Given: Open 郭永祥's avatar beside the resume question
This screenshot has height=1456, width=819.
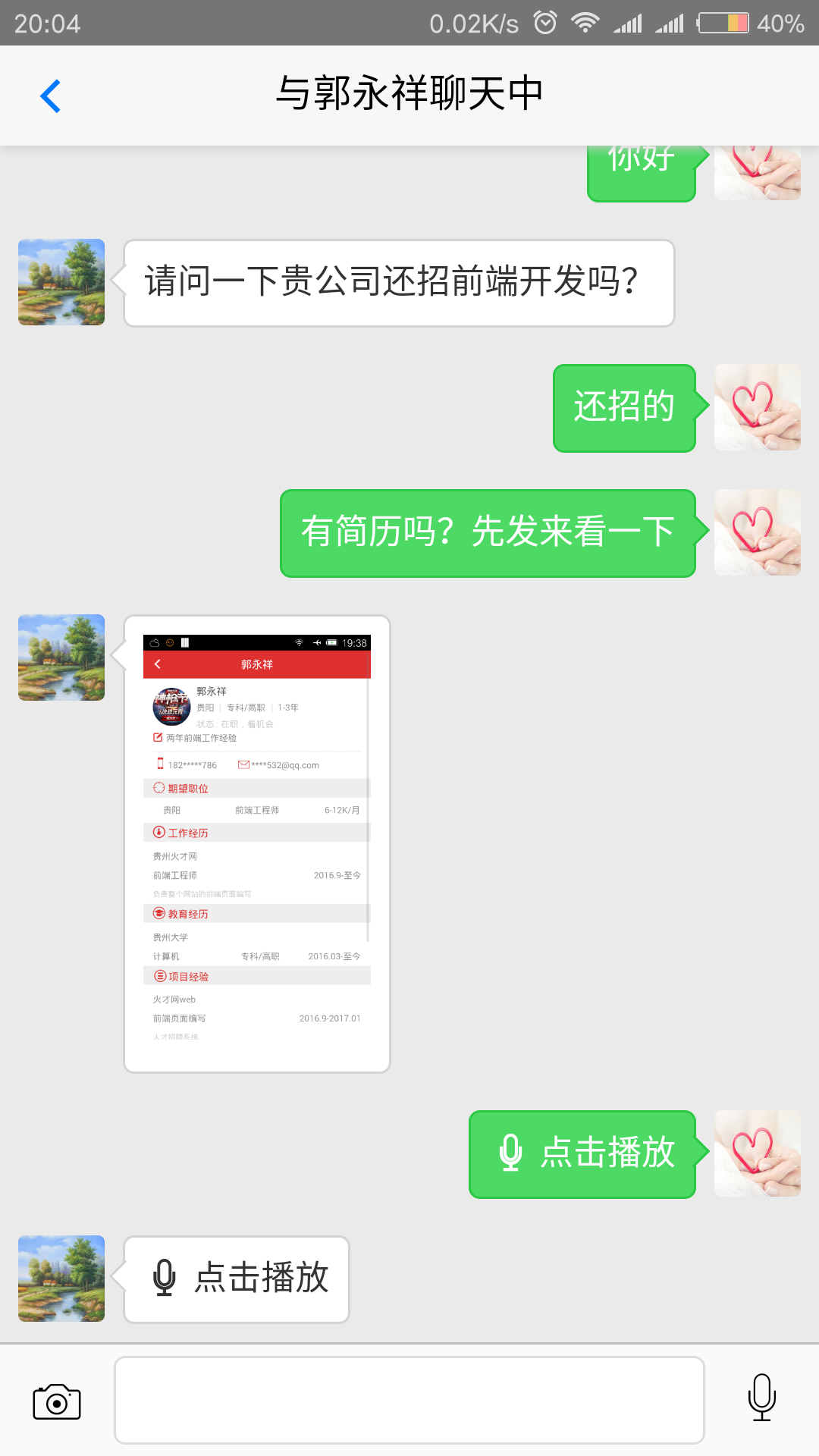Looking at the screenshot, I should coord(61,282).
